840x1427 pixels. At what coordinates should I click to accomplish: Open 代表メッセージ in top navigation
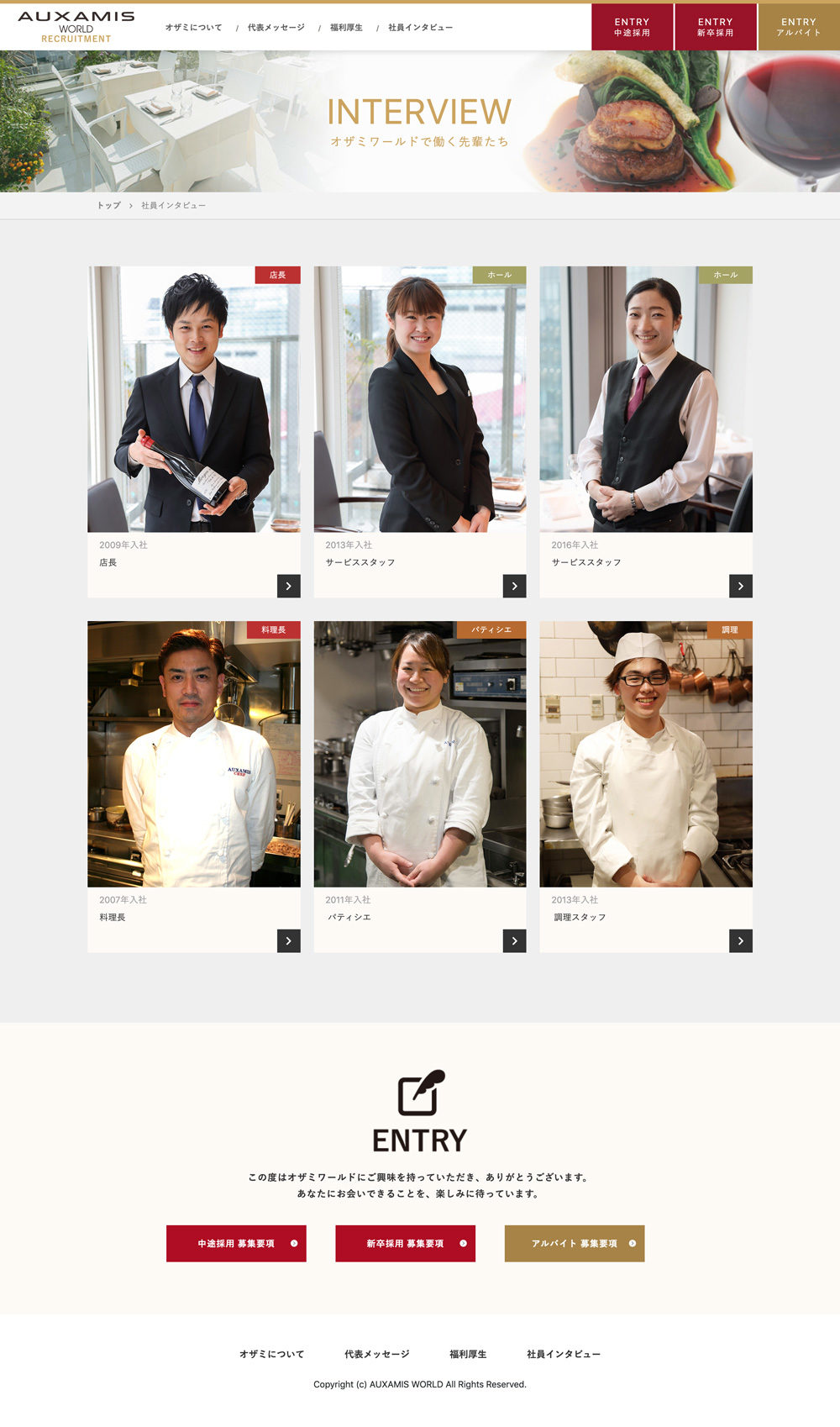click(x=276, y=28)
